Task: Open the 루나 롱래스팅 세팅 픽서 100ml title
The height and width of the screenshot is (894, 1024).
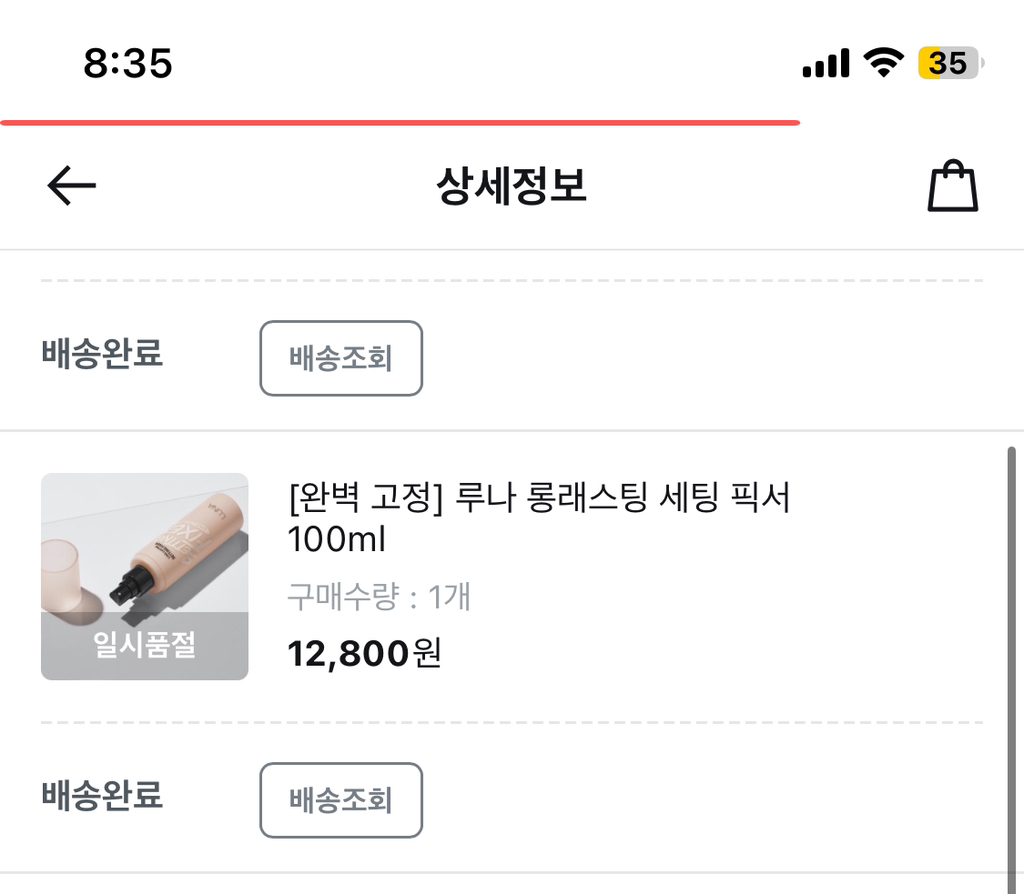Action: tap(538, 518)
